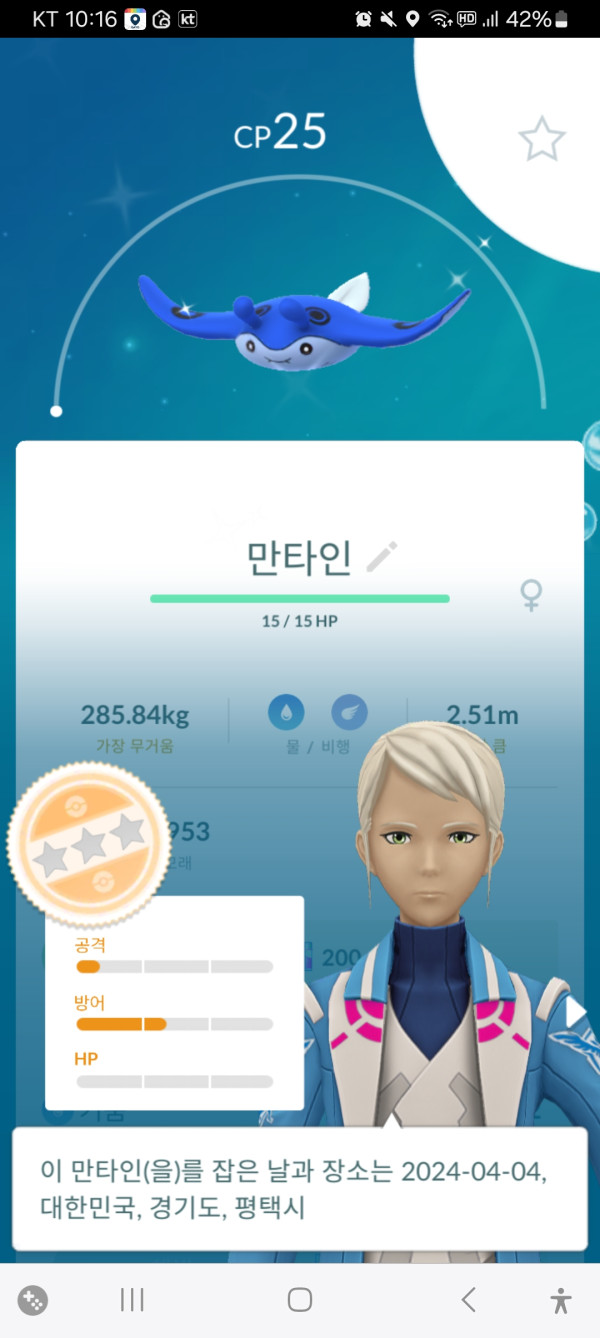This screenshot has height=1338, width=600.
Task: Mark 만타인 as favorite with the star
Action: point(542,140)
